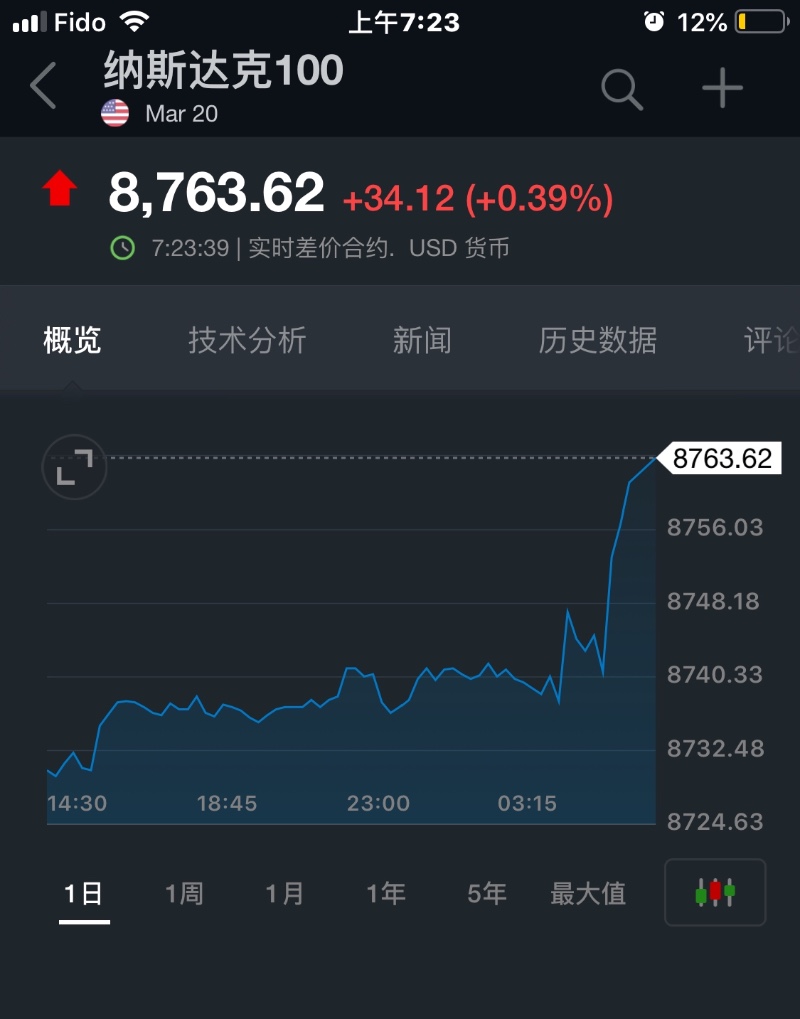Switch to the 新闻 tab
The width and height of the screenshot is (800, 1019).
[x=422, y=341]
